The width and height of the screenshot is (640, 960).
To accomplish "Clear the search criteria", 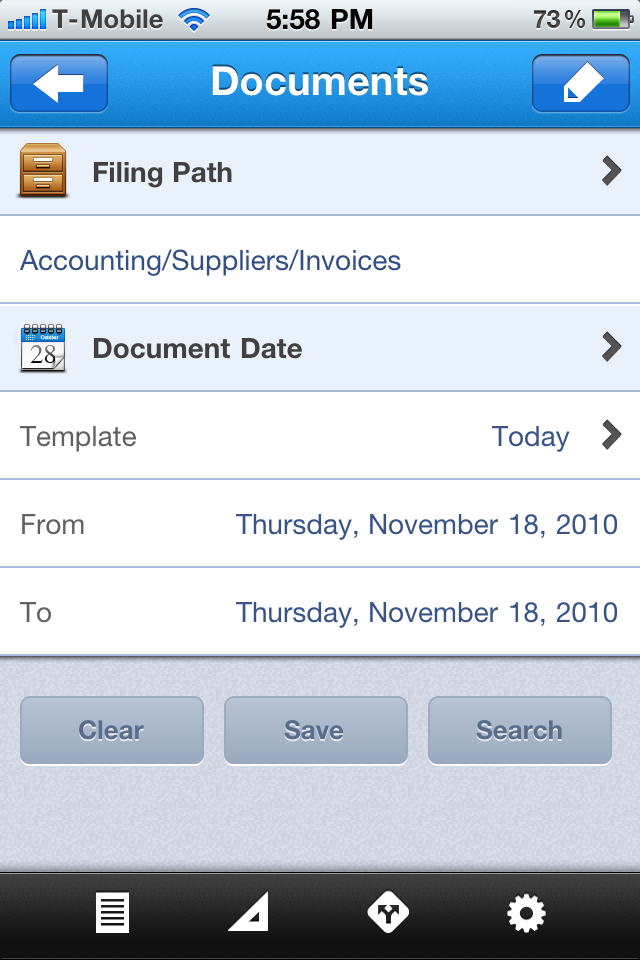I will click(112, 731).
